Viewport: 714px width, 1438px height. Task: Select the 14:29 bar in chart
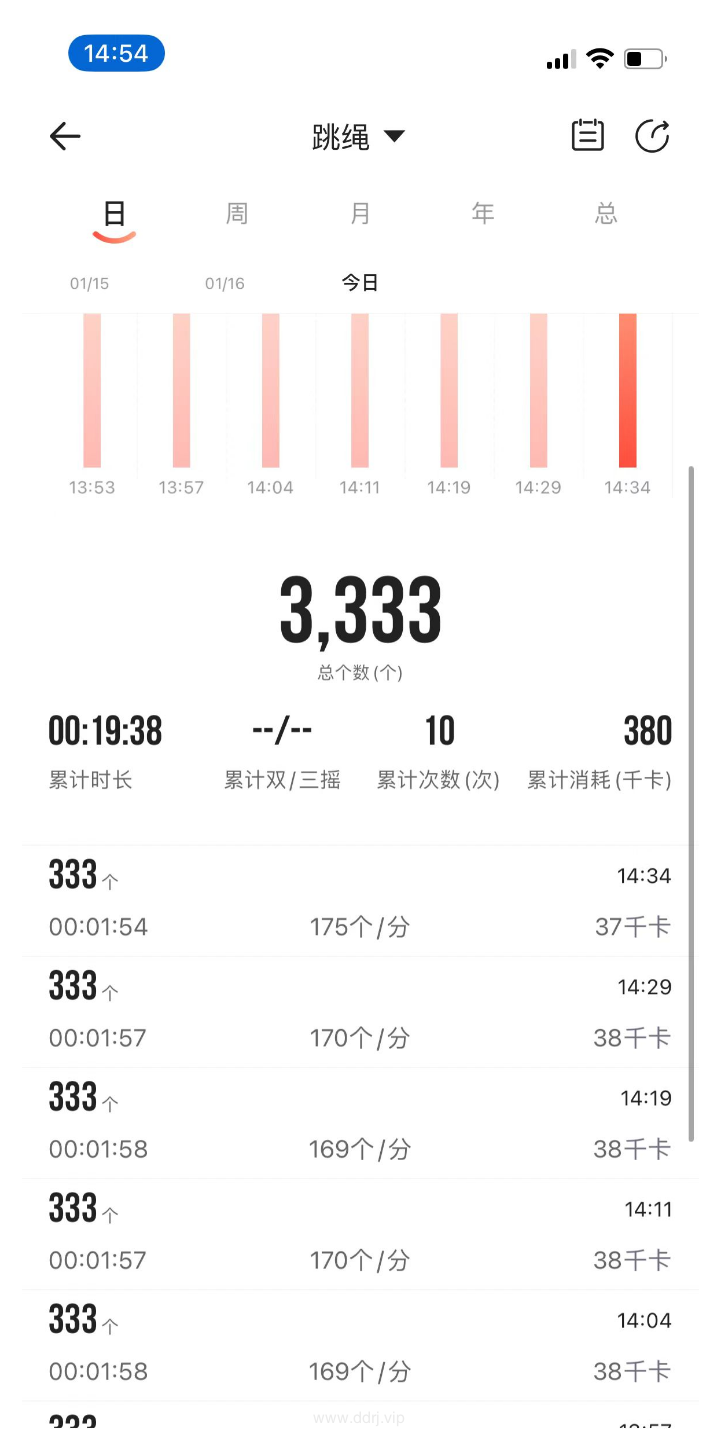538,390
